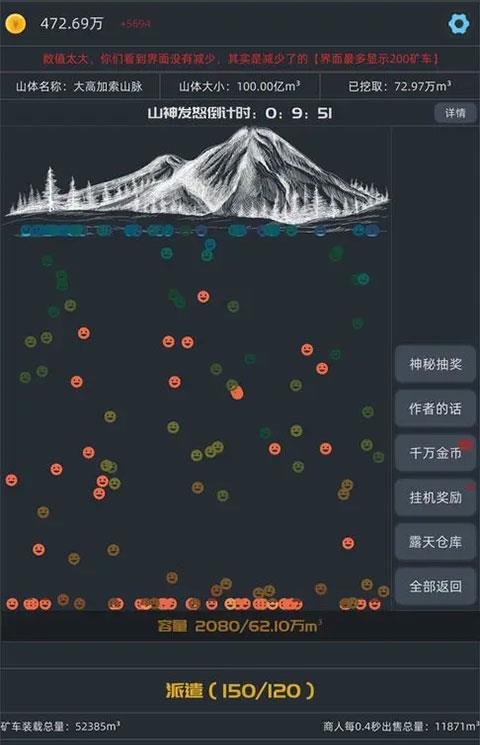Open 神秘抽奖 mystery lottery
The image size is (480, 745).
pos(435,364)
